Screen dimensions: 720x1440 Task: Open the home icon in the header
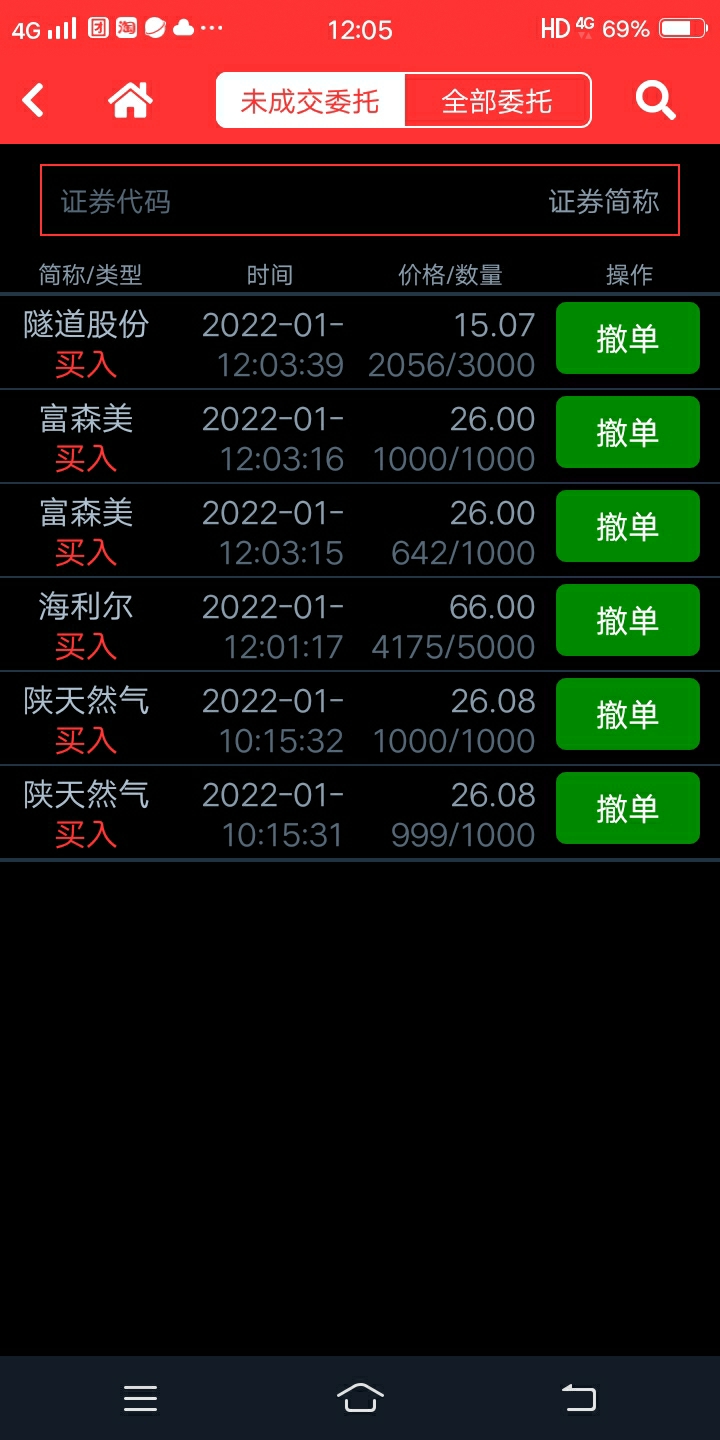tap(131, 100)
